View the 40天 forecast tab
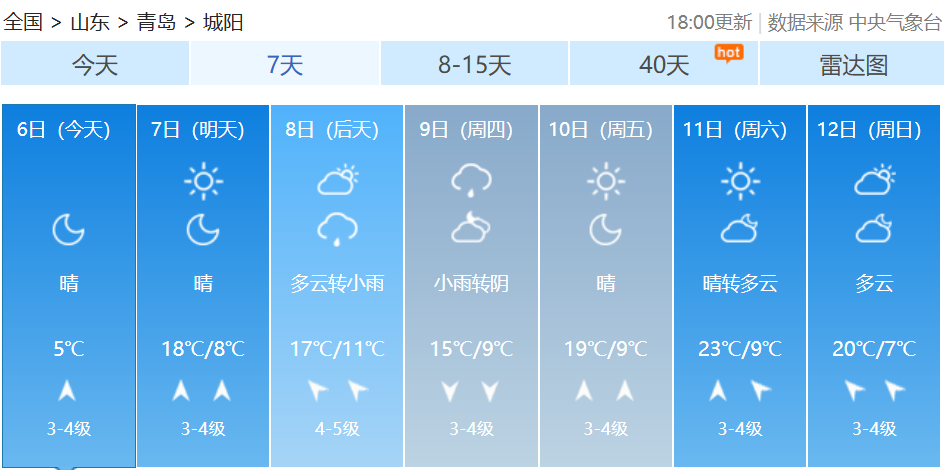Screen dimensions: 944x470 coord(664,65)
